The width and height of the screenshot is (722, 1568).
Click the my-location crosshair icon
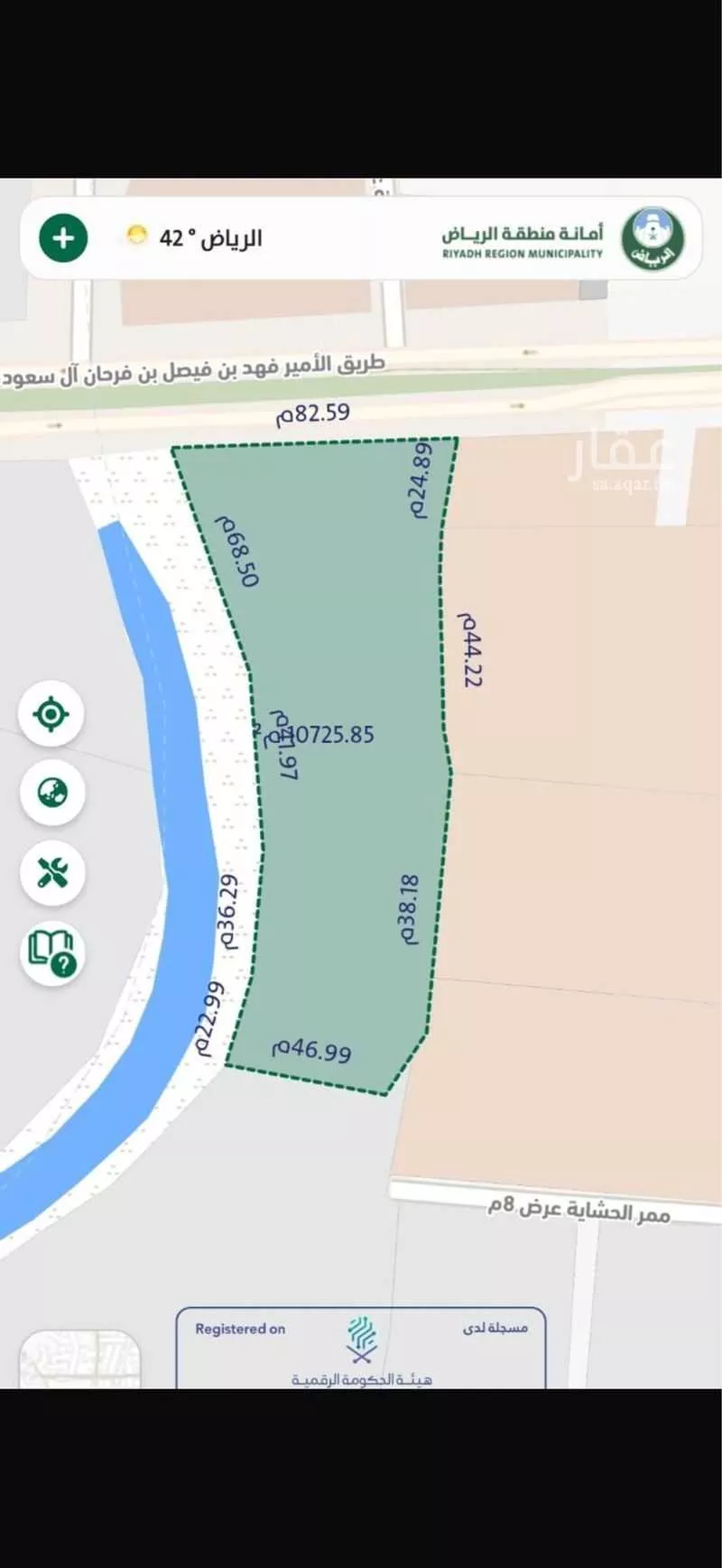(52, 714)
